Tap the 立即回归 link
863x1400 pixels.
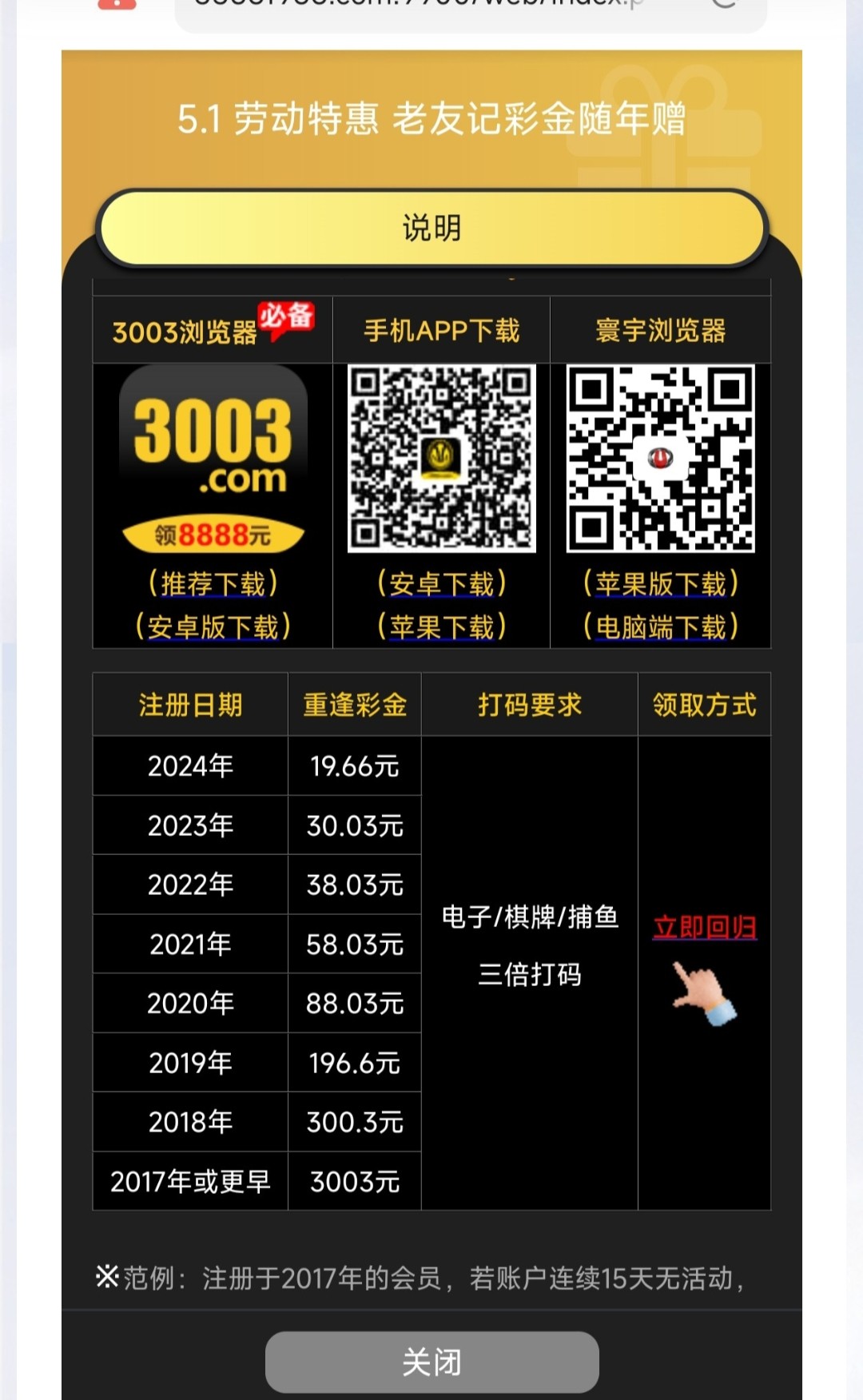704,927
